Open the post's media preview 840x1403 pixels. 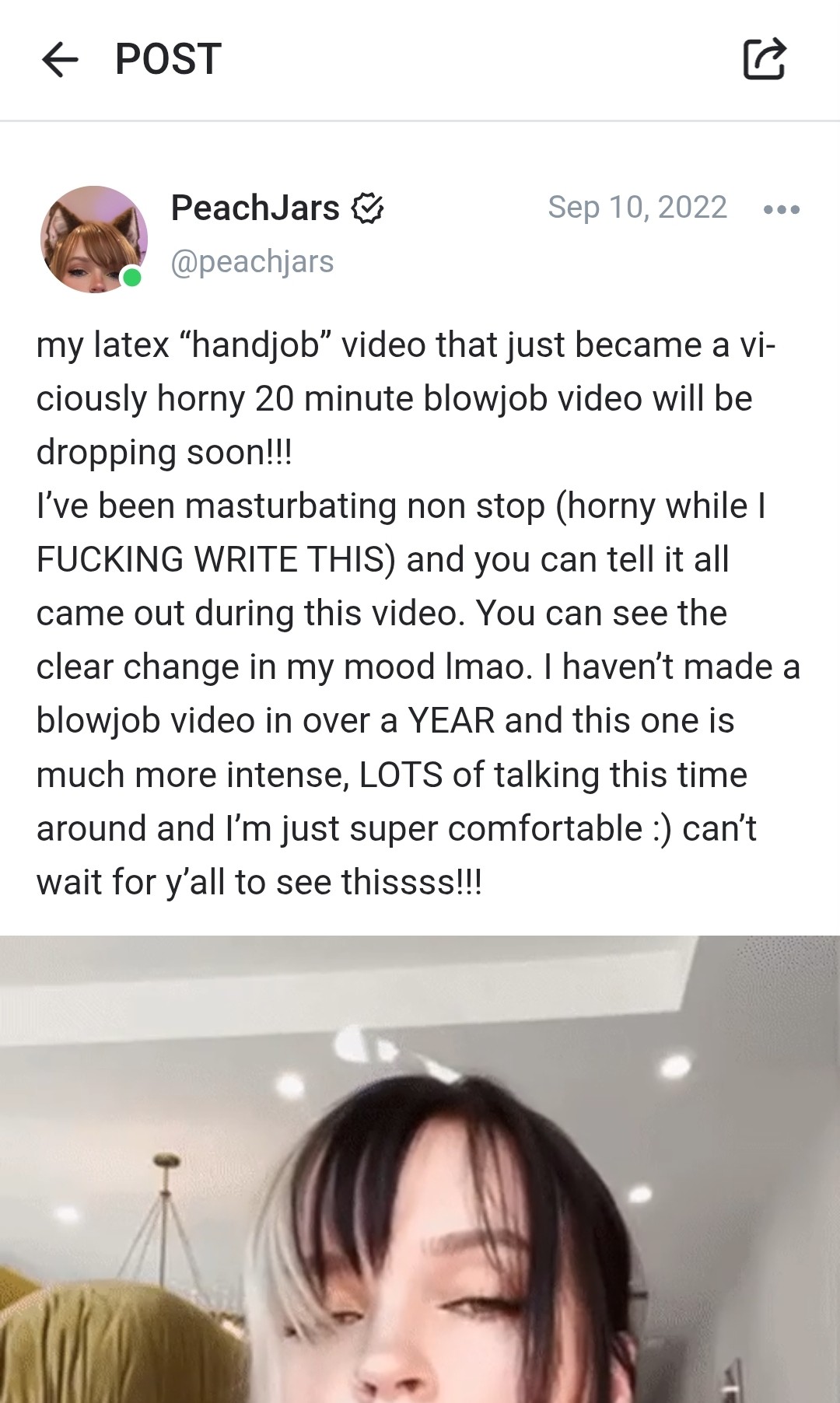tap(420, 1168)
